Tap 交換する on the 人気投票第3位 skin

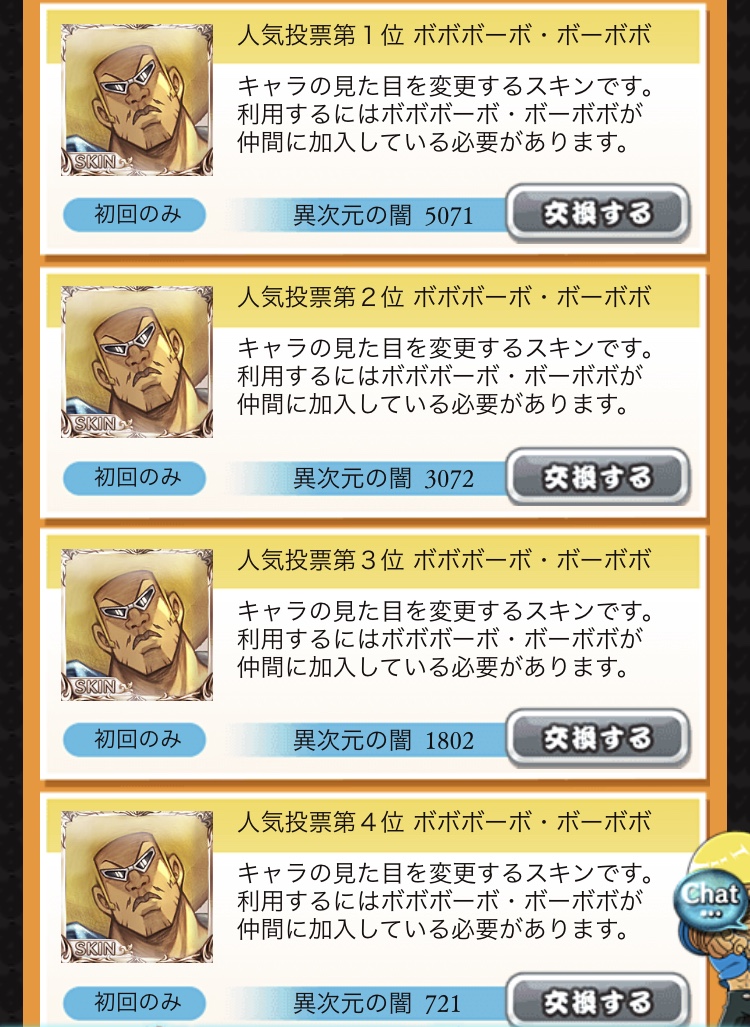(598, 738)
